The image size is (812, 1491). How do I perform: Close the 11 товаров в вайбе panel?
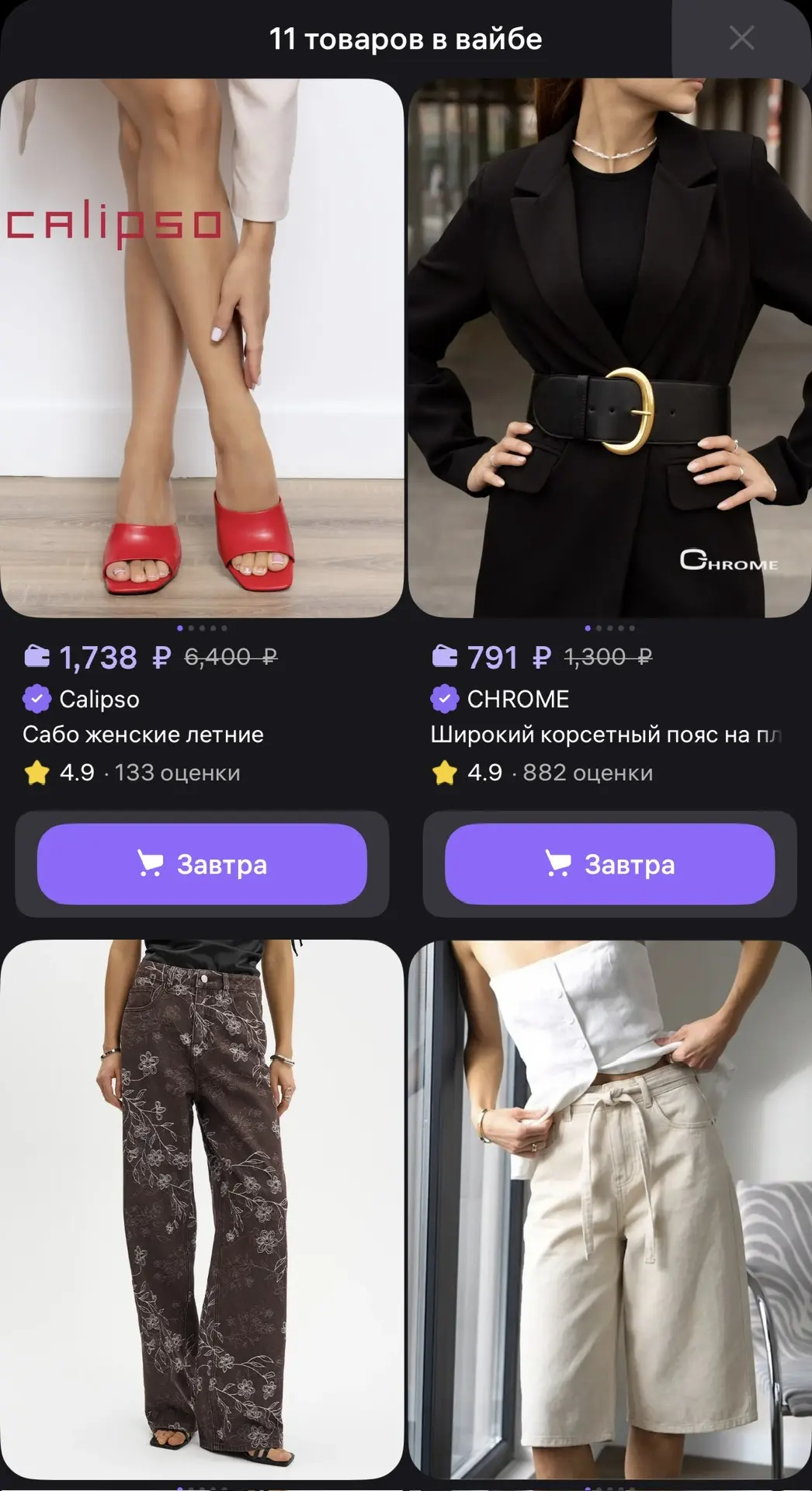[x=742, y=38]
